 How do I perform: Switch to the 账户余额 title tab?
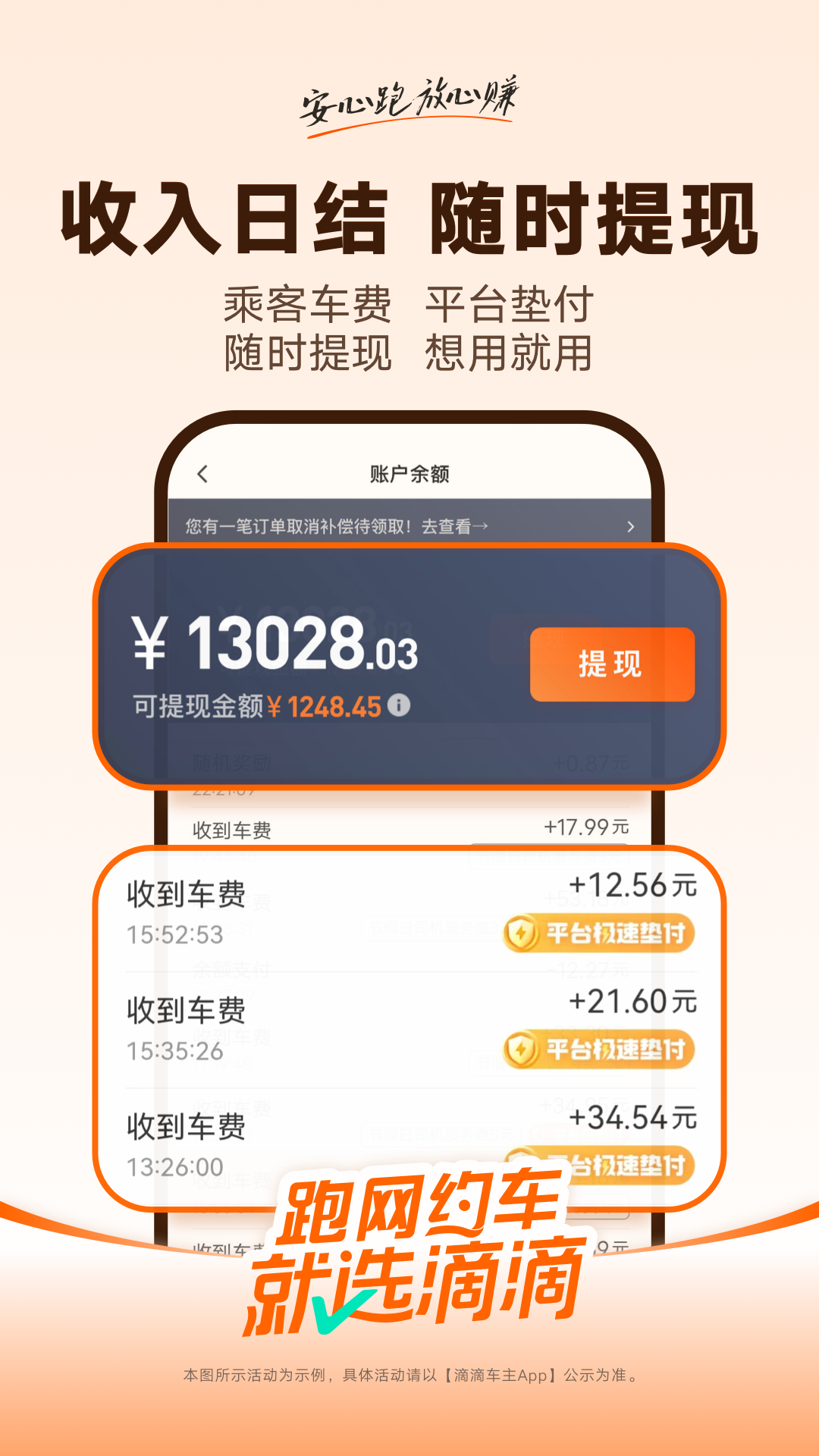pyautogui.click(x=409, y=472)
